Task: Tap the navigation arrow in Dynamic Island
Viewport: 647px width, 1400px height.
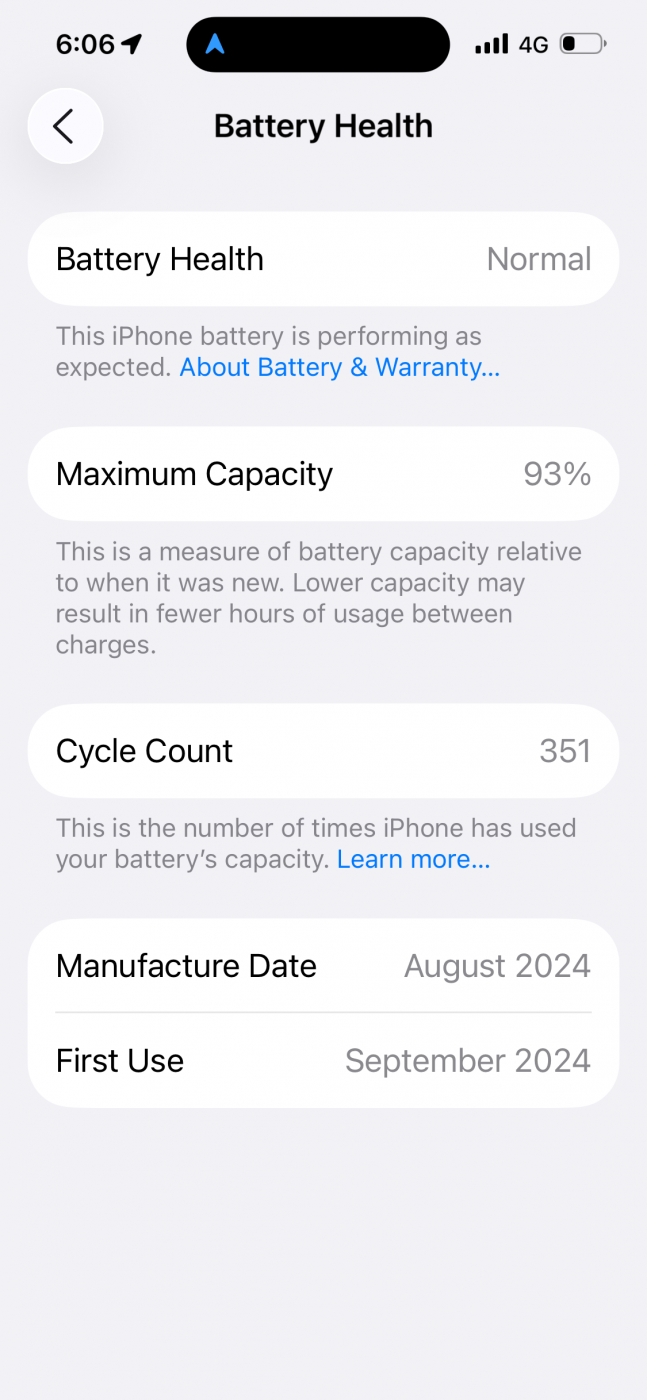Action: tap(215, 45)
